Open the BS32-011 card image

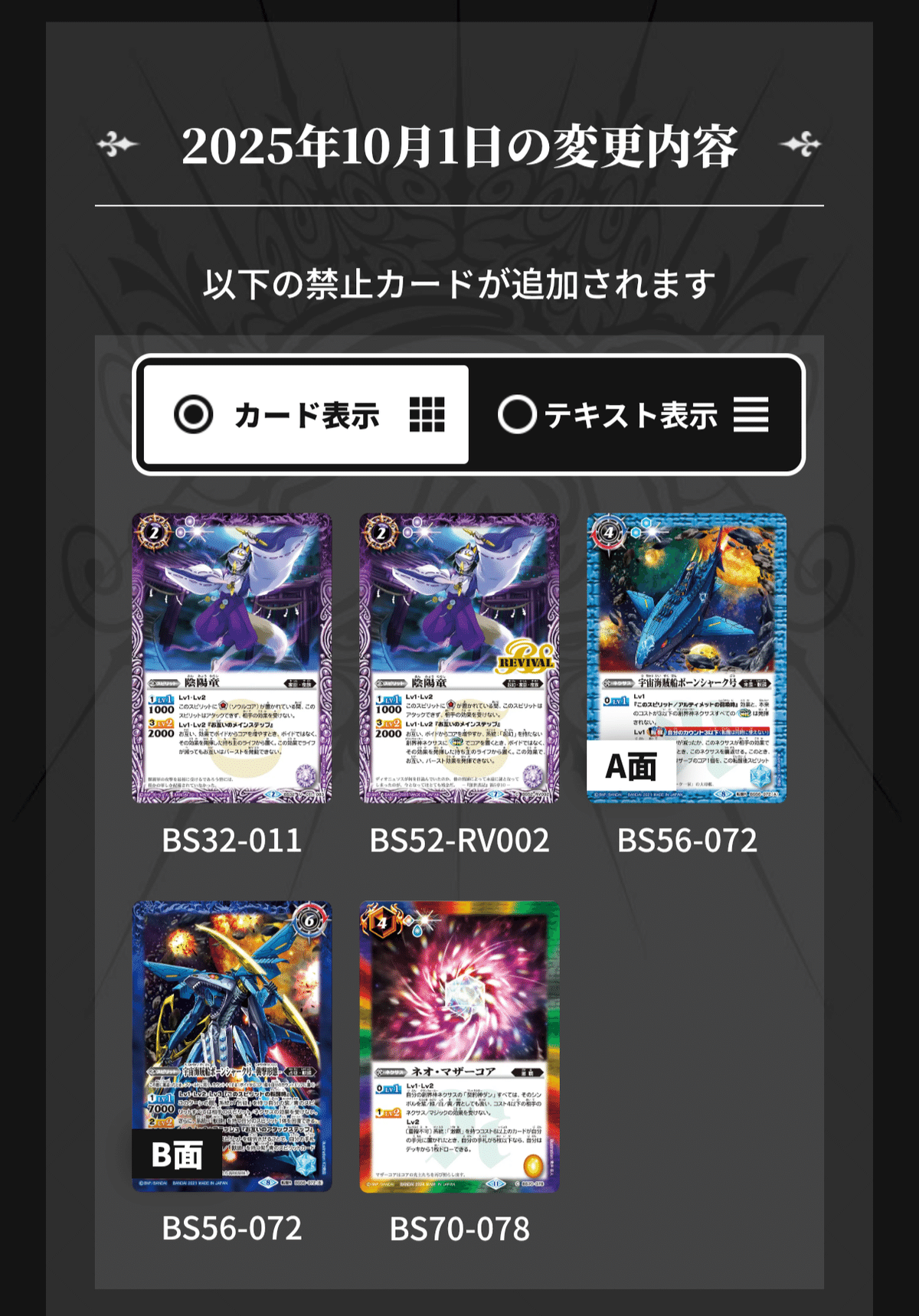[232, 658]
